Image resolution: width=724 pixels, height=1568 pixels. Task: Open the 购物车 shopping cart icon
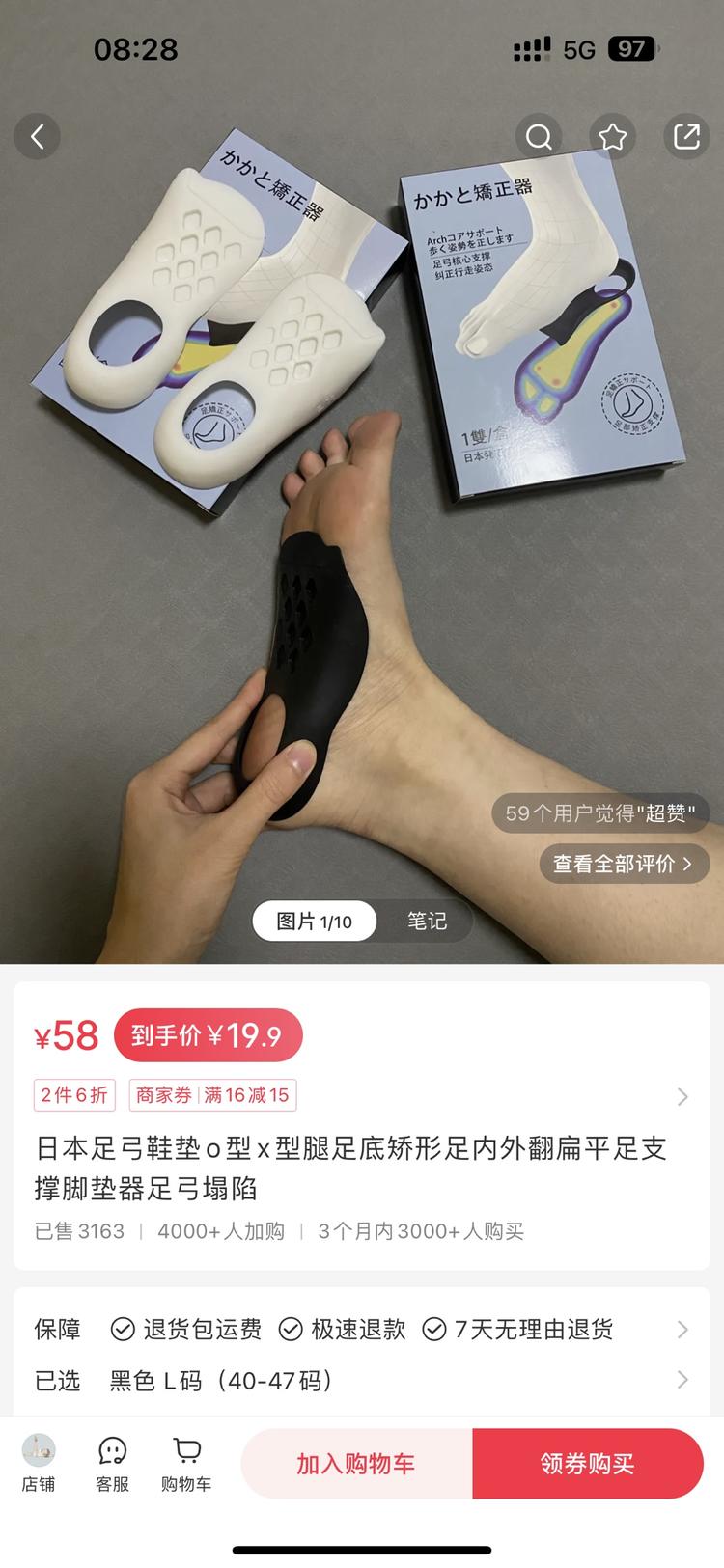[x=186, y=1462]
